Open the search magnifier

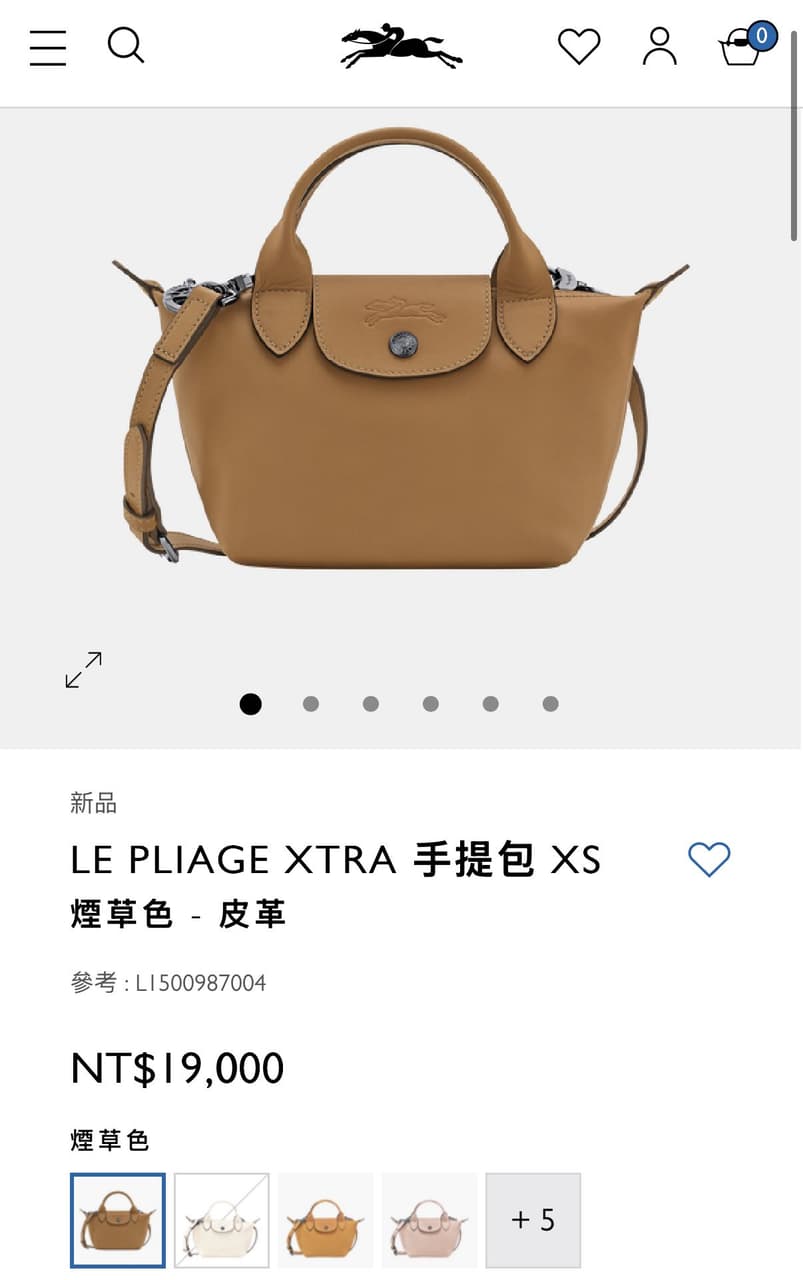[126, 46]
